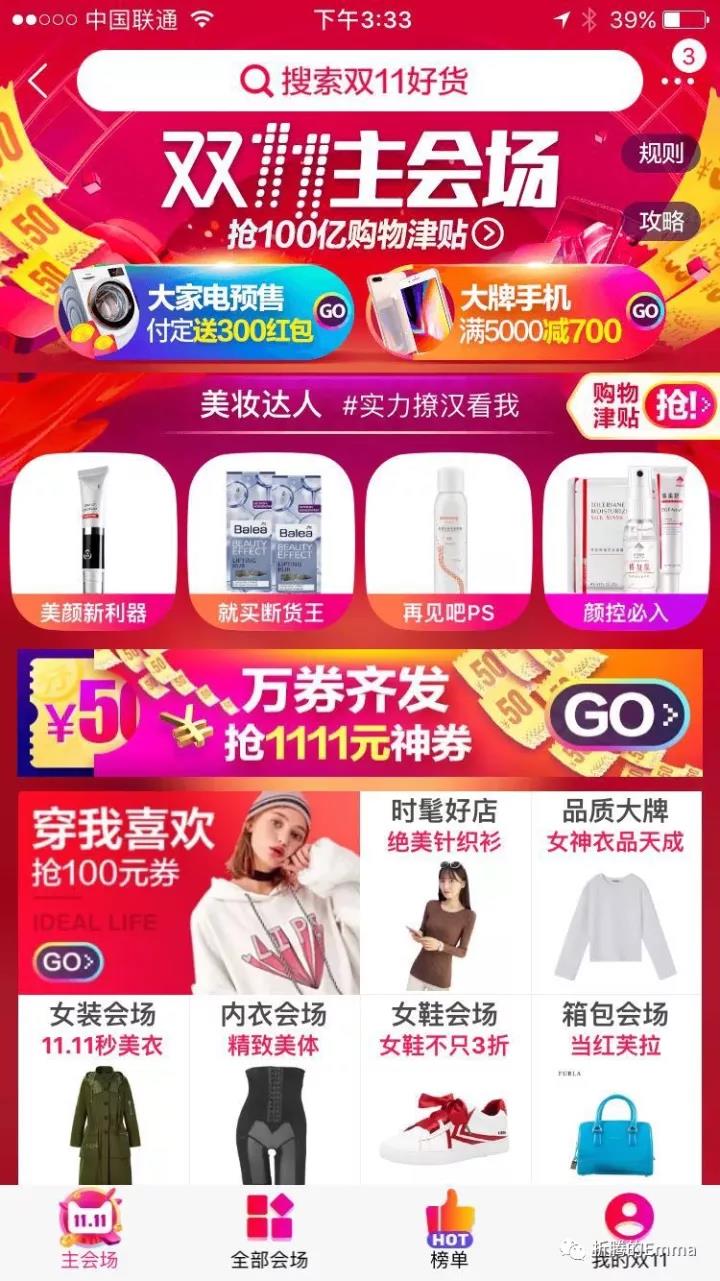Image resolution: width=720 pixels, height=1281 pixels.
Task: Open the 颜控必入 product tile
Action: [626, 540]
